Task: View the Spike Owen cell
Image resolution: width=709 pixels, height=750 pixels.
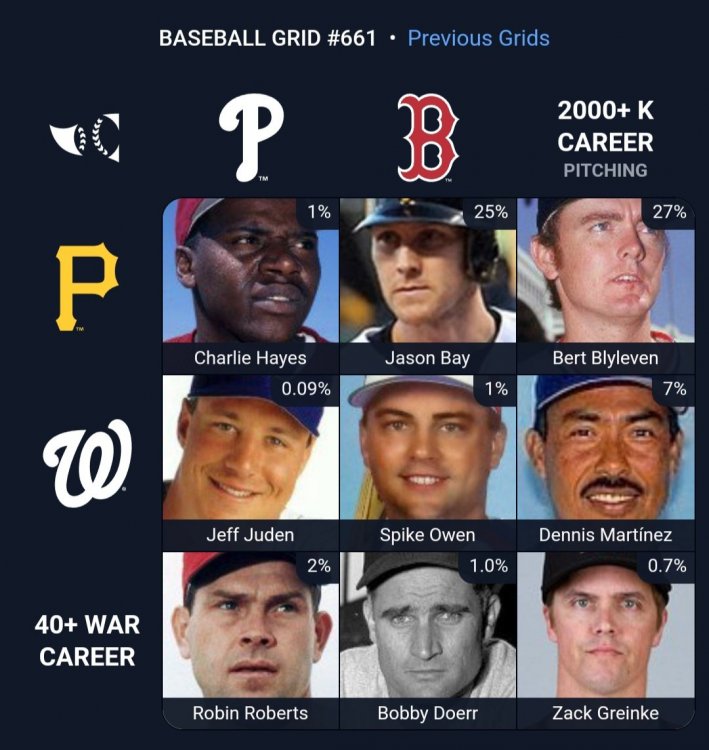Action: (427, 462)
